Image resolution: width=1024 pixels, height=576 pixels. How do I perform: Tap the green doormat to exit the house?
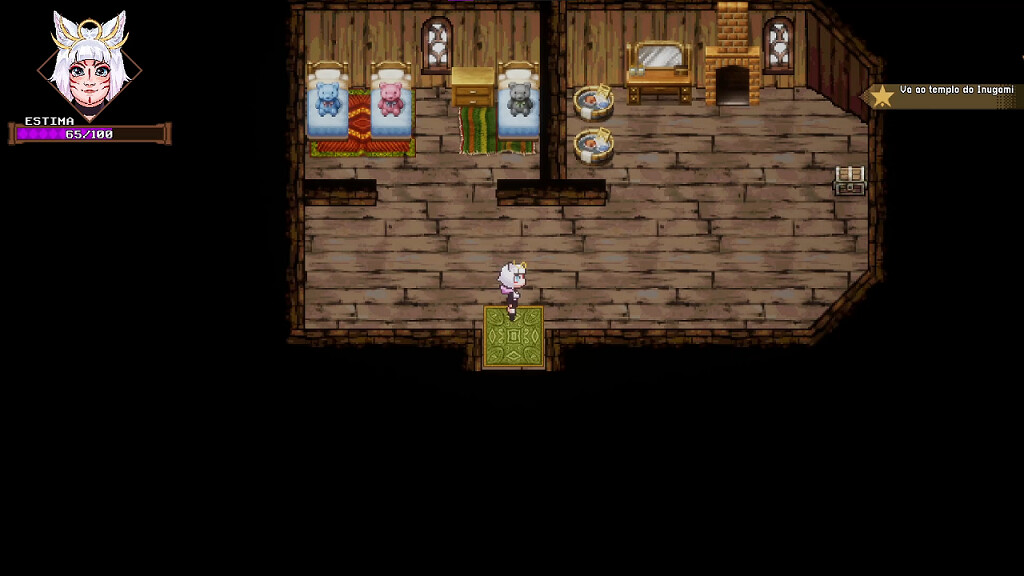pos(514,337)
